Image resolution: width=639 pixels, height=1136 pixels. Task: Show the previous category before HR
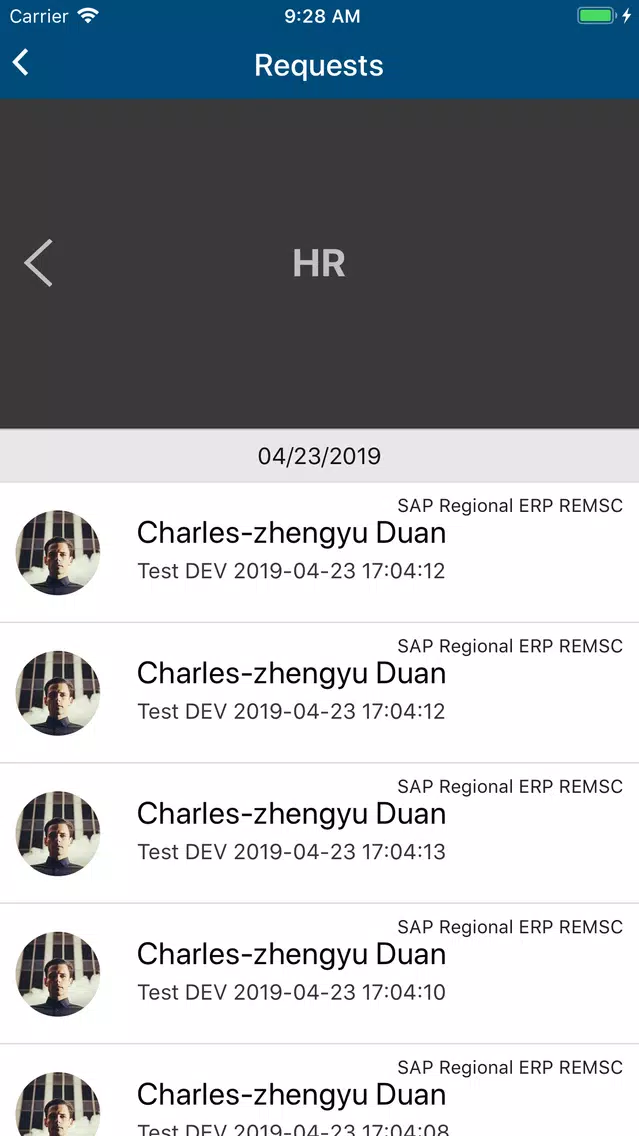point(38,263)
